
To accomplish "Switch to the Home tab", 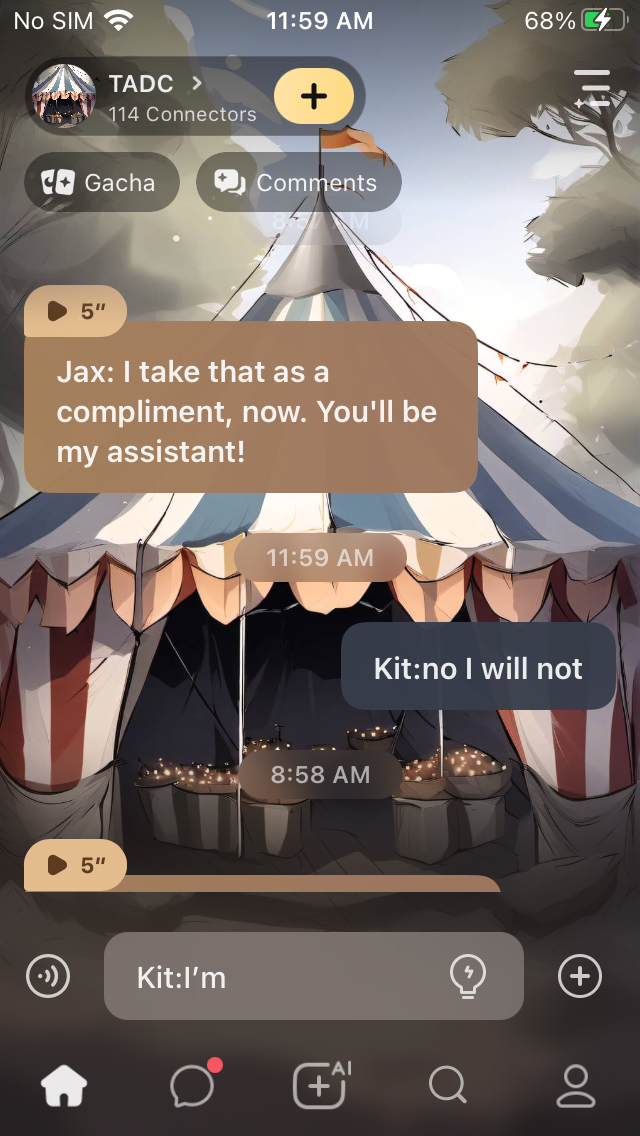I will [x=64, y=1085].
